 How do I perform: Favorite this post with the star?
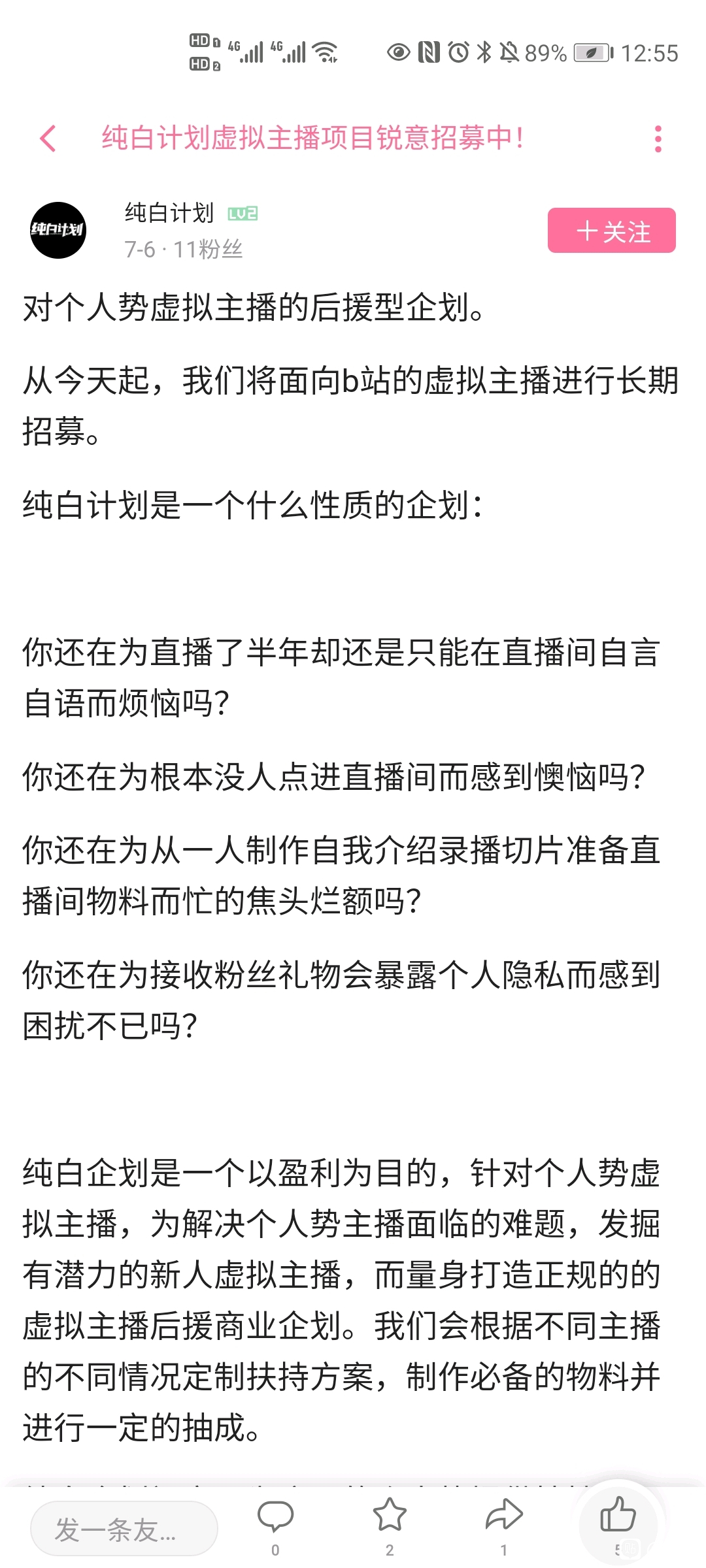(x=390, y=1516)
